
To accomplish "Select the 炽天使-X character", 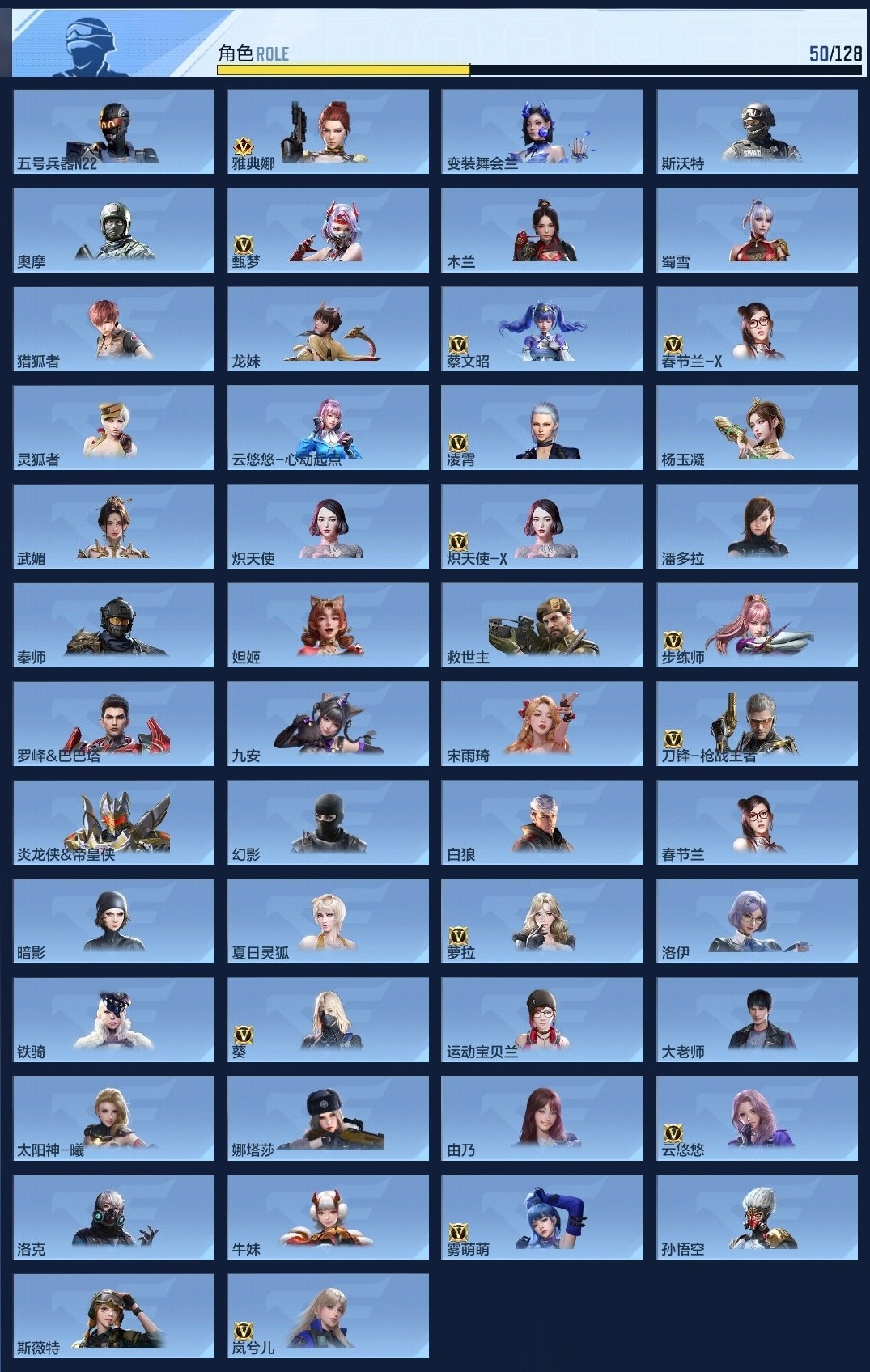I will click(x=542, y=526).
